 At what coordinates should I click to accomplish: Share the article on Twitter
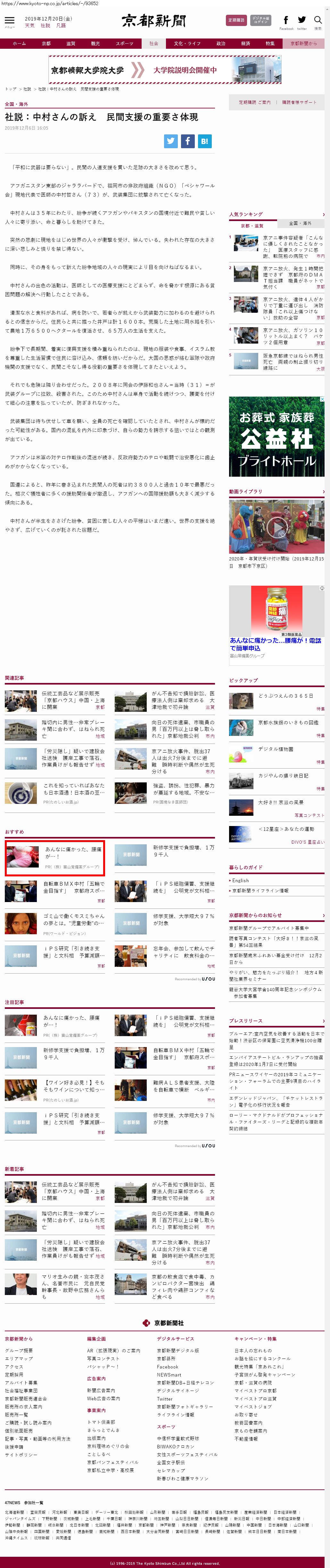tap(171, 141)
